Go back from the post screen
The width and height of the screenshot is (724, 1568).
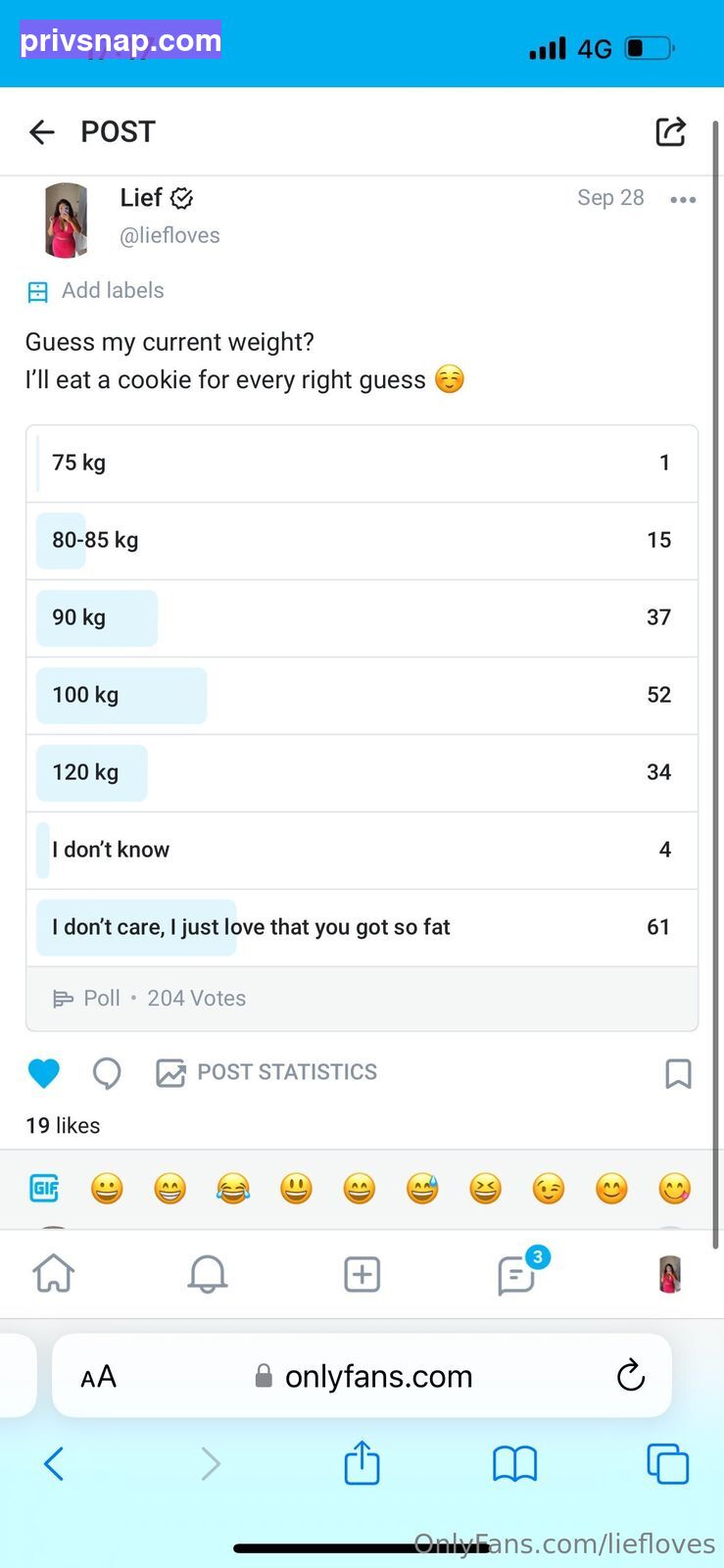click(42, 131)
